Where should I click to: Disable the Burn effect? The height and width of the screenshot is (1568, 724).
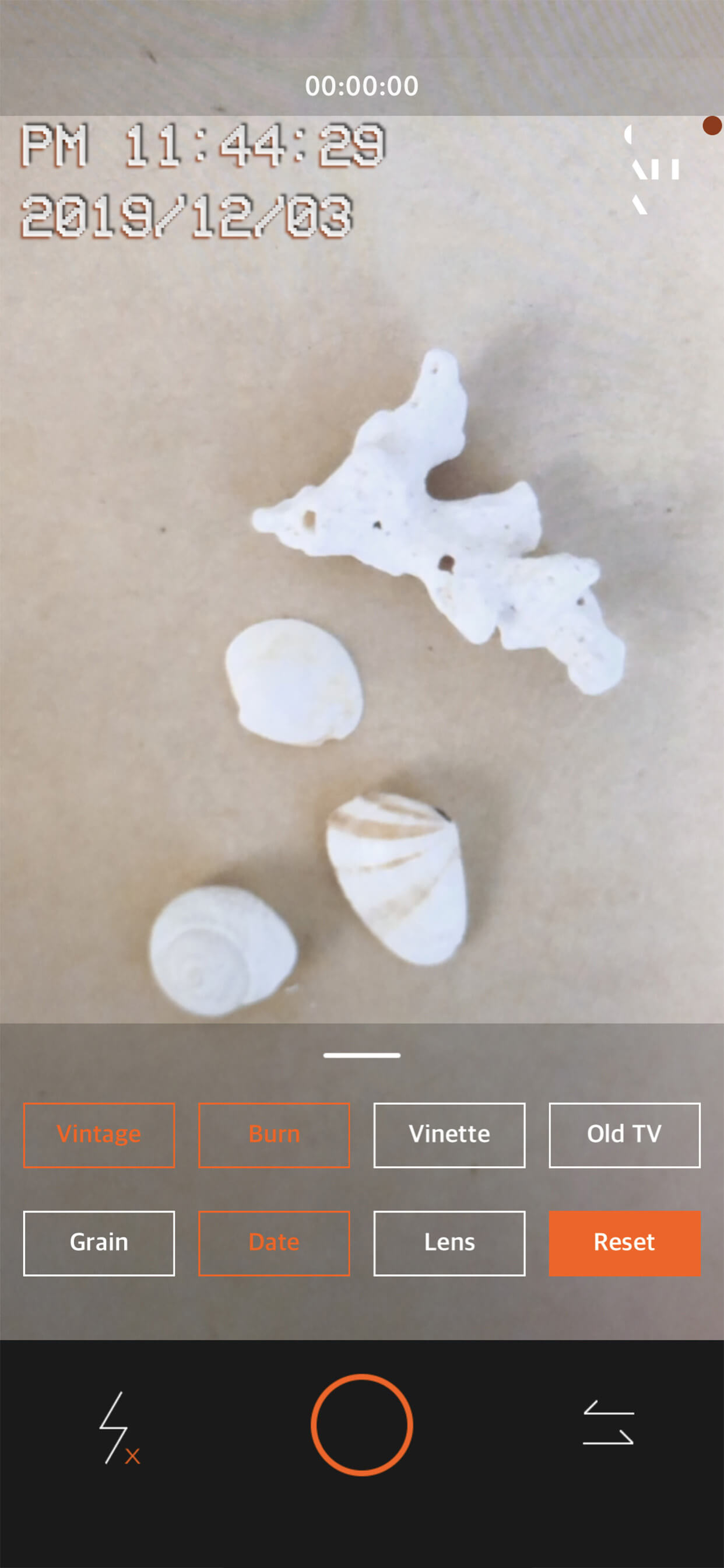(x=274, y=1135)
